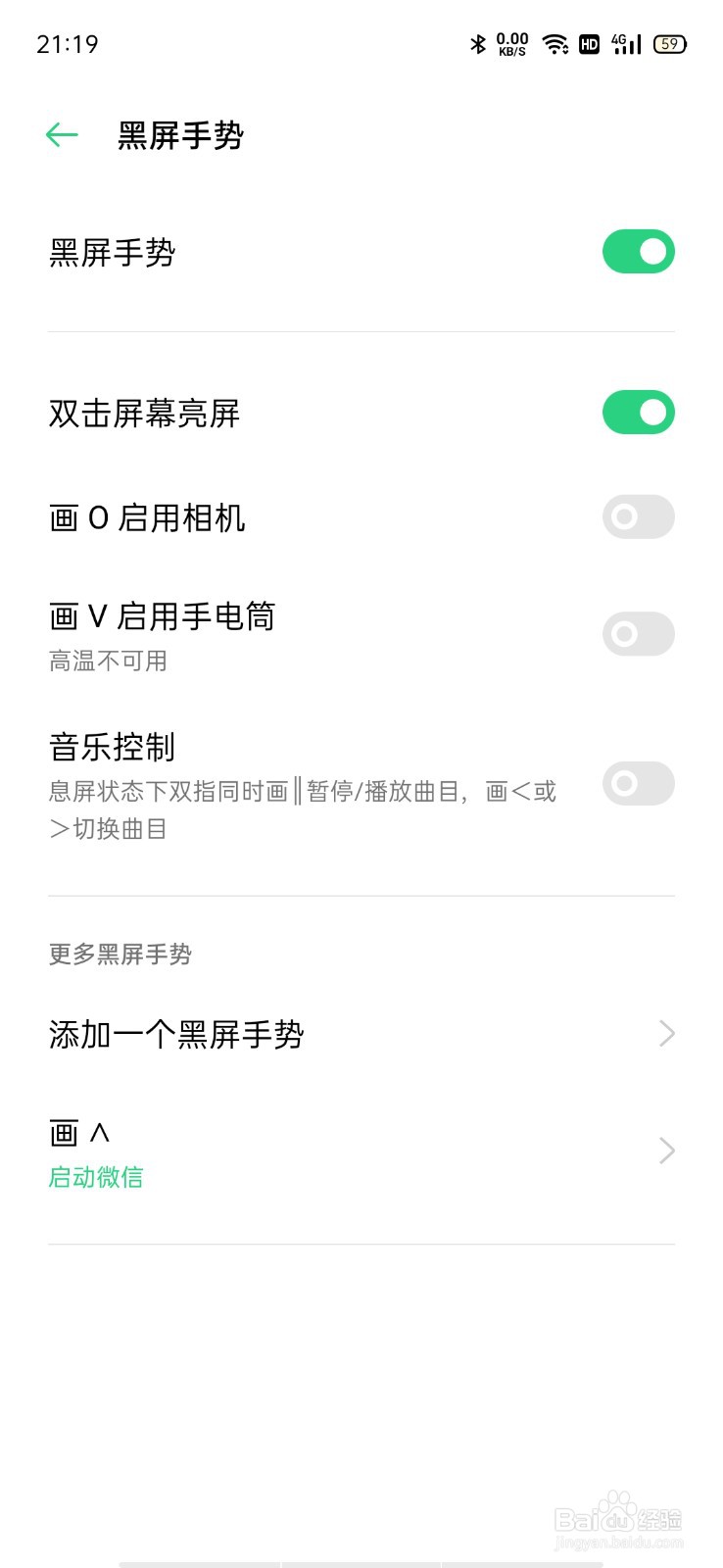Tap the HD icon in the status bar
The height and width of the screenshot is (1568, 723).
[x=589, y=44]
